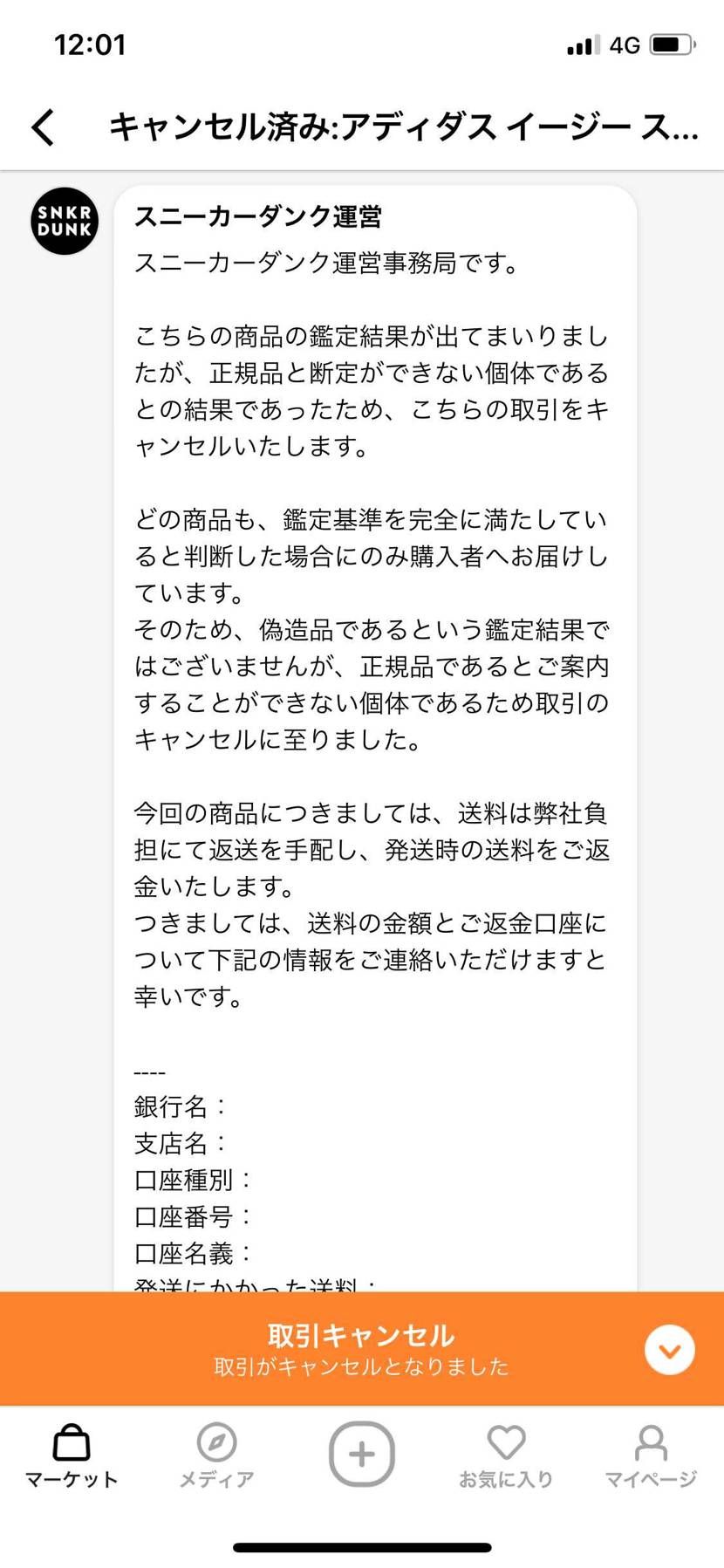This screenshot has height=1568, width=724.
Task: Open the メディア tab
Action: pos(216,1455)
